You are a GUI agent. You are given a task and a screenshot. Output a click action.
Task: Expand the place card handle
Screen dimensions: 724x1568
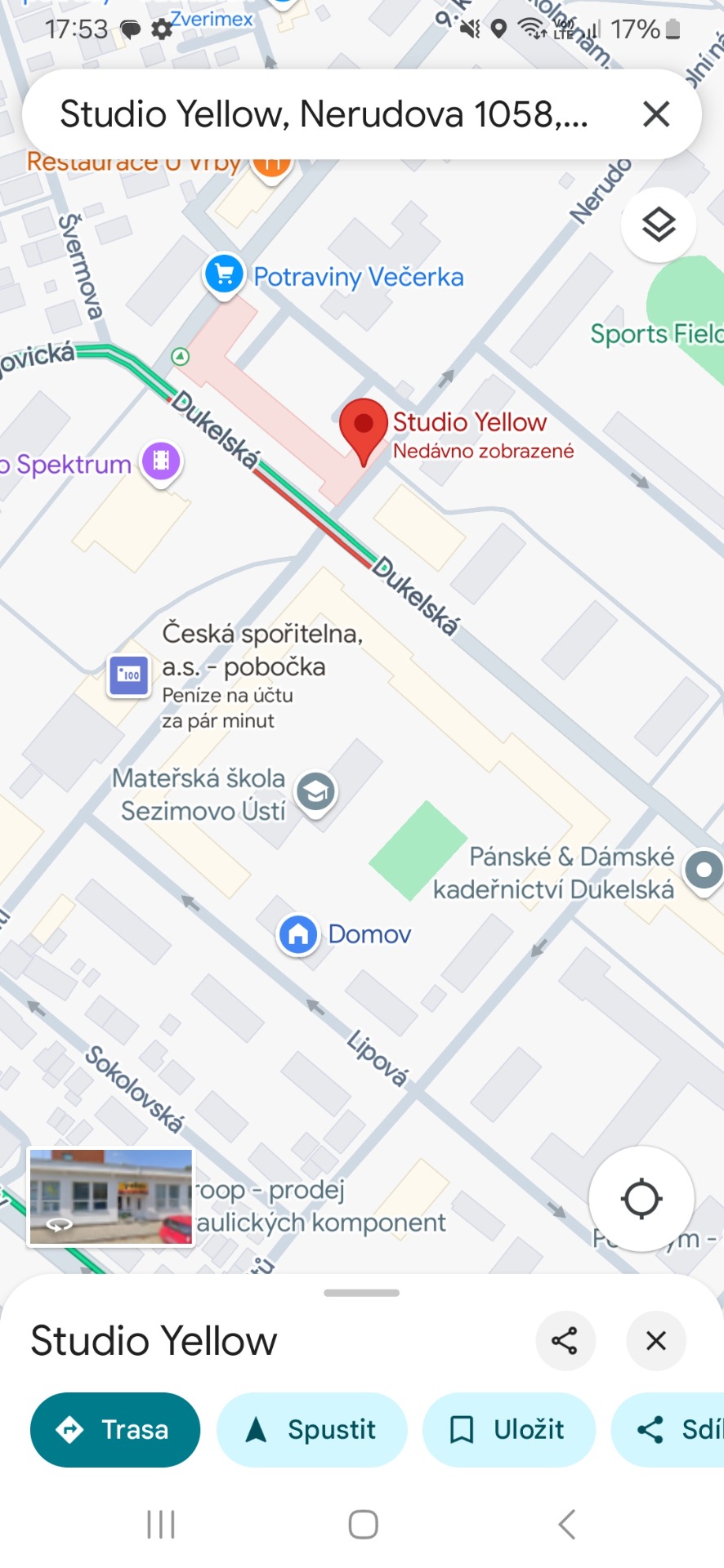click(361, 1293)
